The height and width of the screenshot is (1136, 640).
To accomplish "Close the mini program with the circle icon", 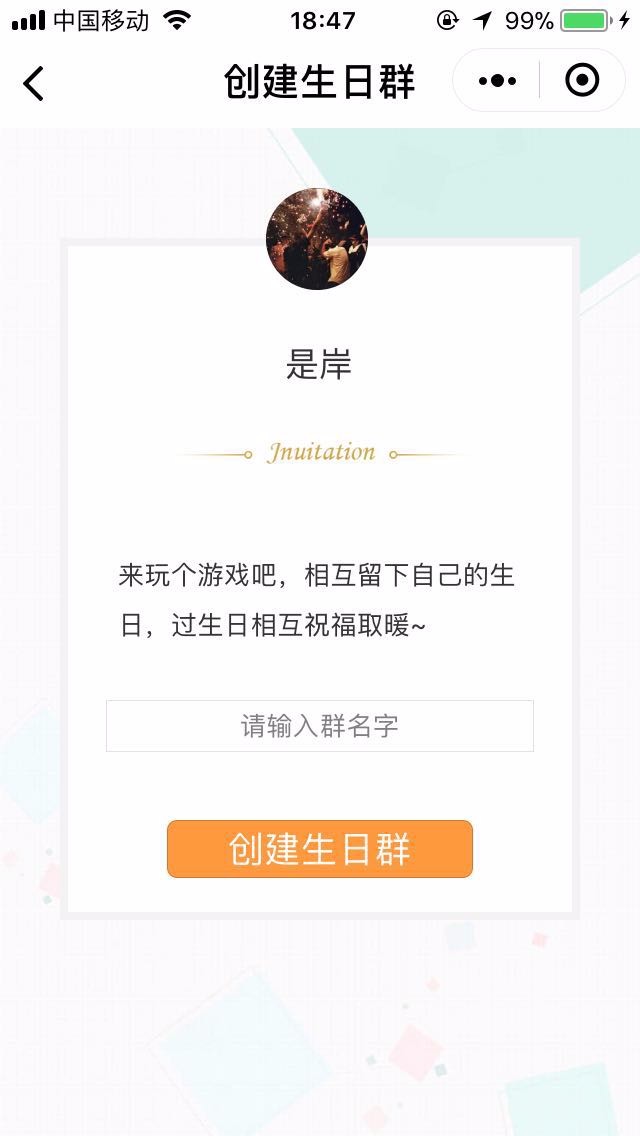I will point(582,81).
